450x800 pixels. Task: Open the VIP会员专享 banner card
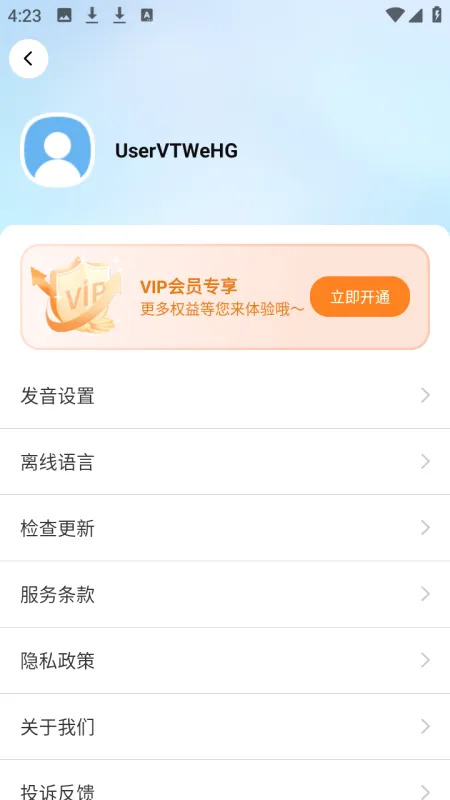coord(225,297)
